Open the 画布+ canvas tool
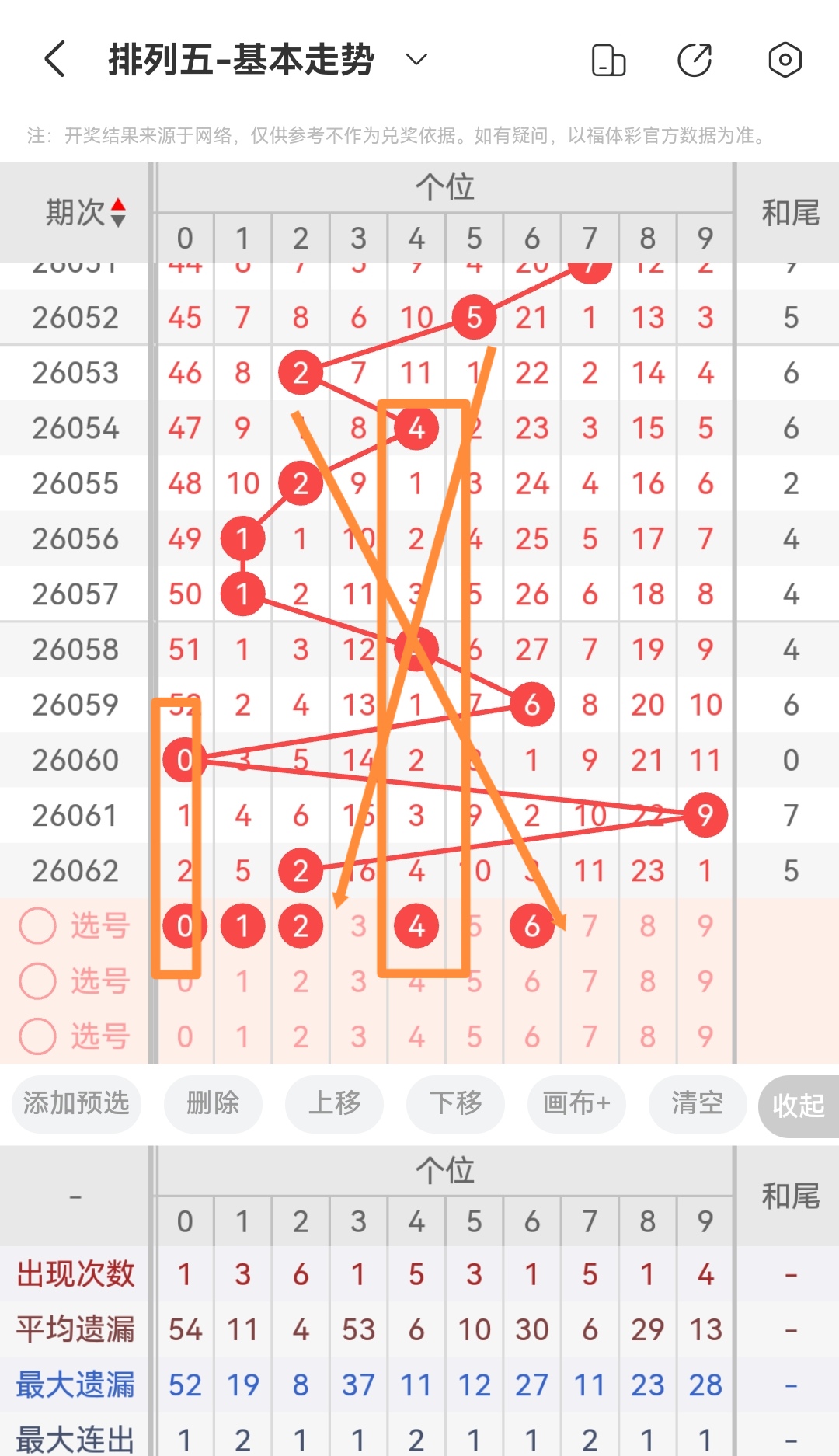 [x=576, y=1105]
